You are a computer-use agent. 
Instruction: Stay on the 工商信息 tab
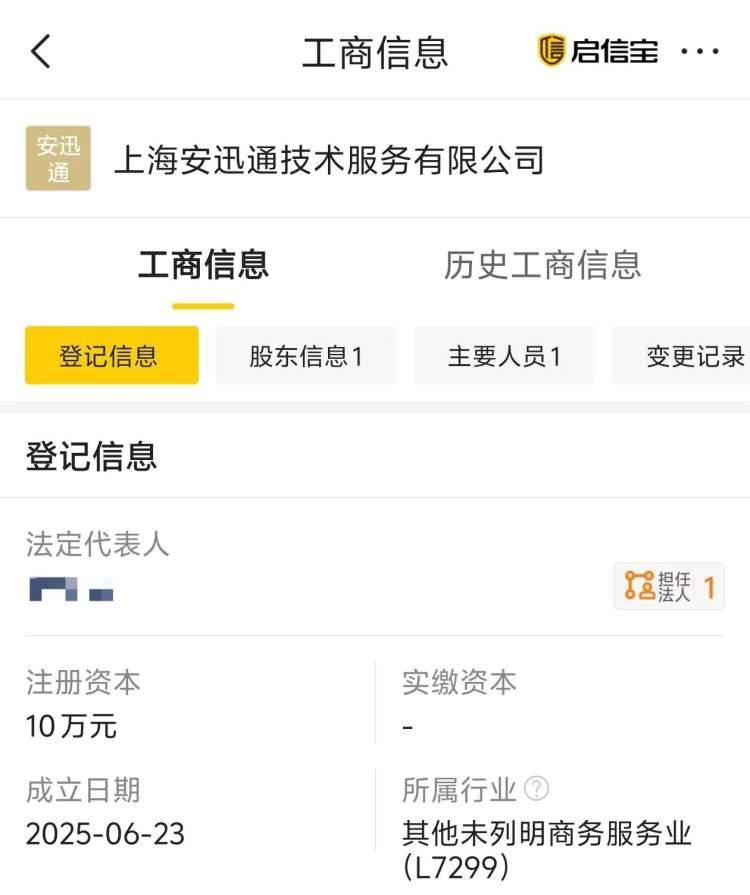pos(205,264)
